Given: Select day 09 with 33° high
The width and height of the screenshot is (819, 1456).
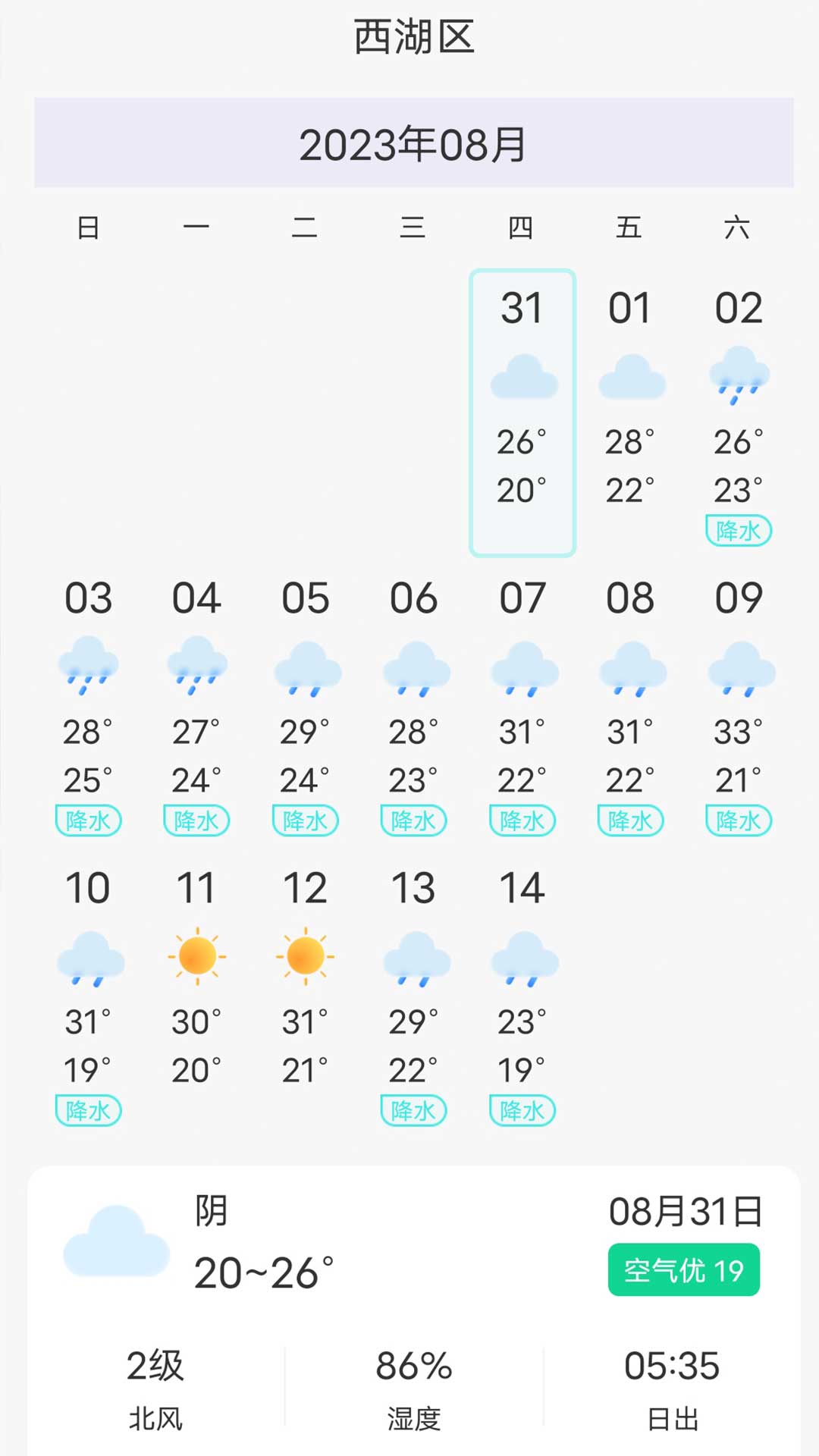Looking at the screenshot, I should click(739, 703).
